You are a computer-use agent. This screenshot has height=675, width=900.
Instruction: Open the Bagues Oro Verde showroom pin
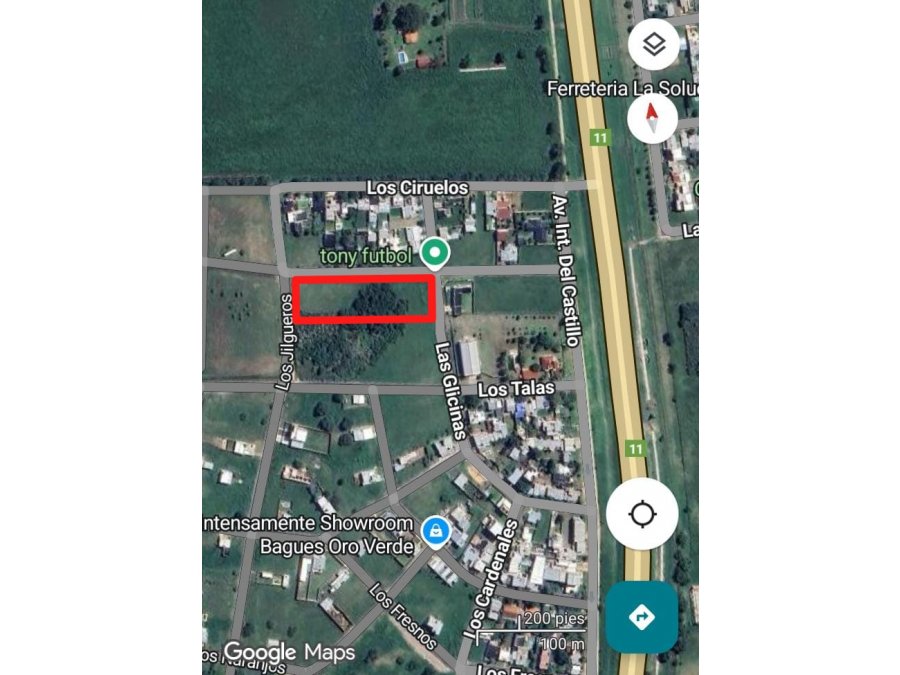[x=436, y=531]
